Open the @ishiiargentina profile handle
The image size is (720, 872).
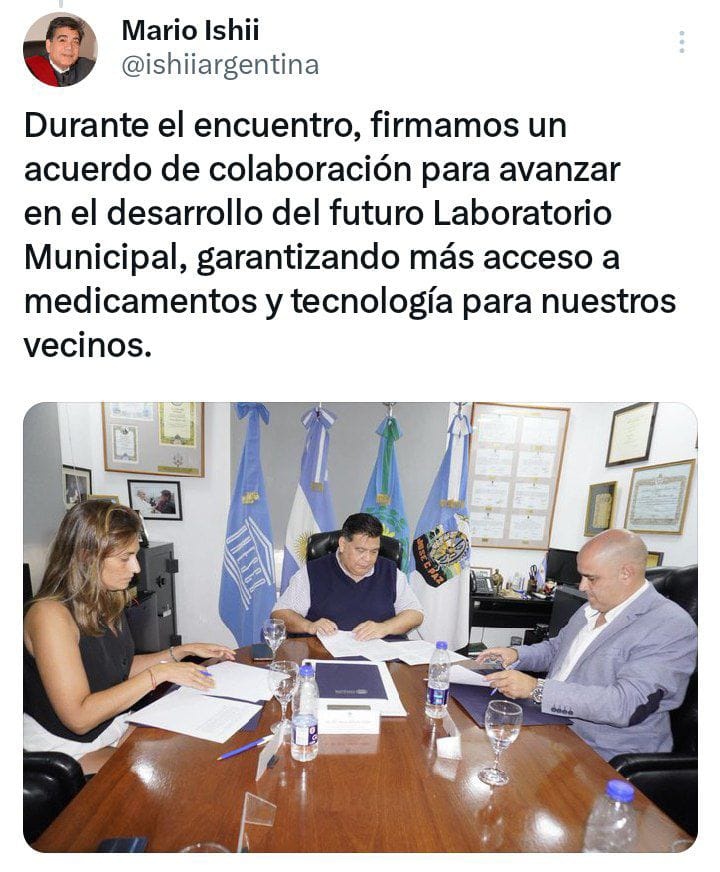pos(220,65)
